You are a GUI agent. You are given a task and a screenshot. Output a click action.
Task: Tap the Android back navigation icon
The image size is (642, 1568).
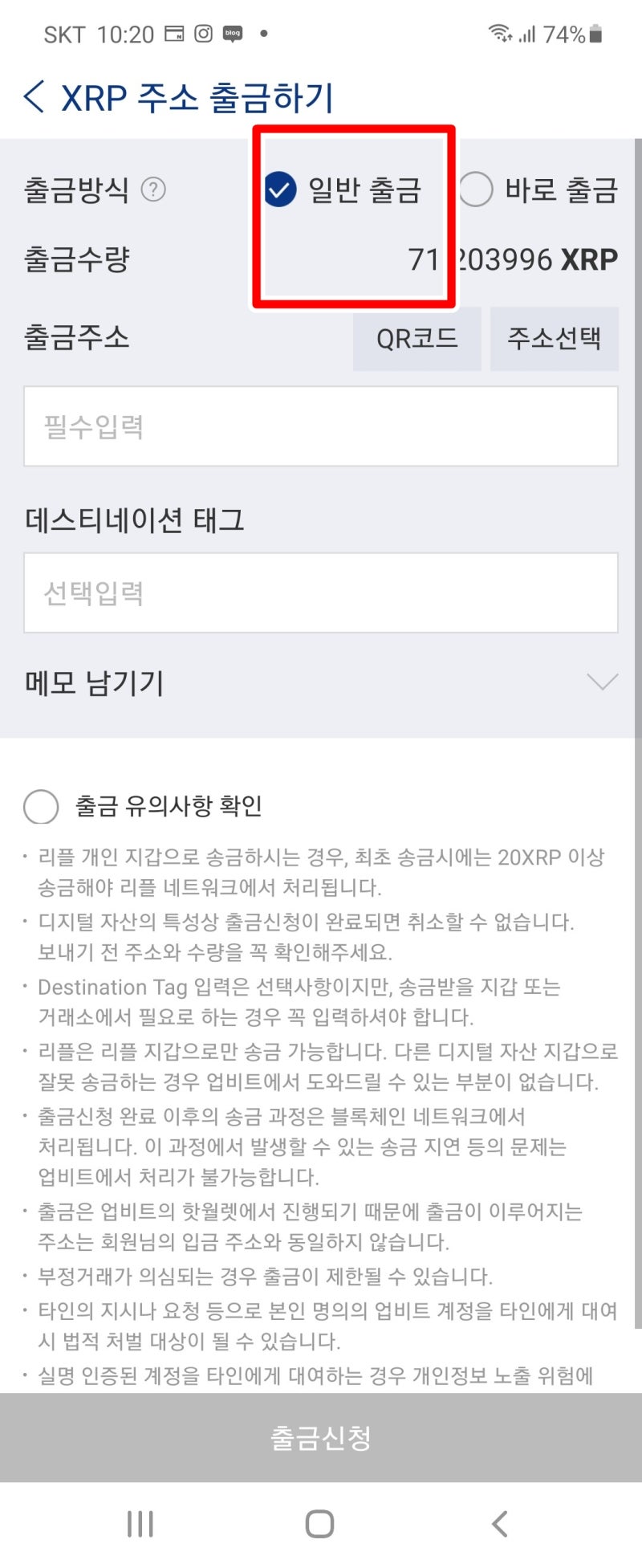500,1523
